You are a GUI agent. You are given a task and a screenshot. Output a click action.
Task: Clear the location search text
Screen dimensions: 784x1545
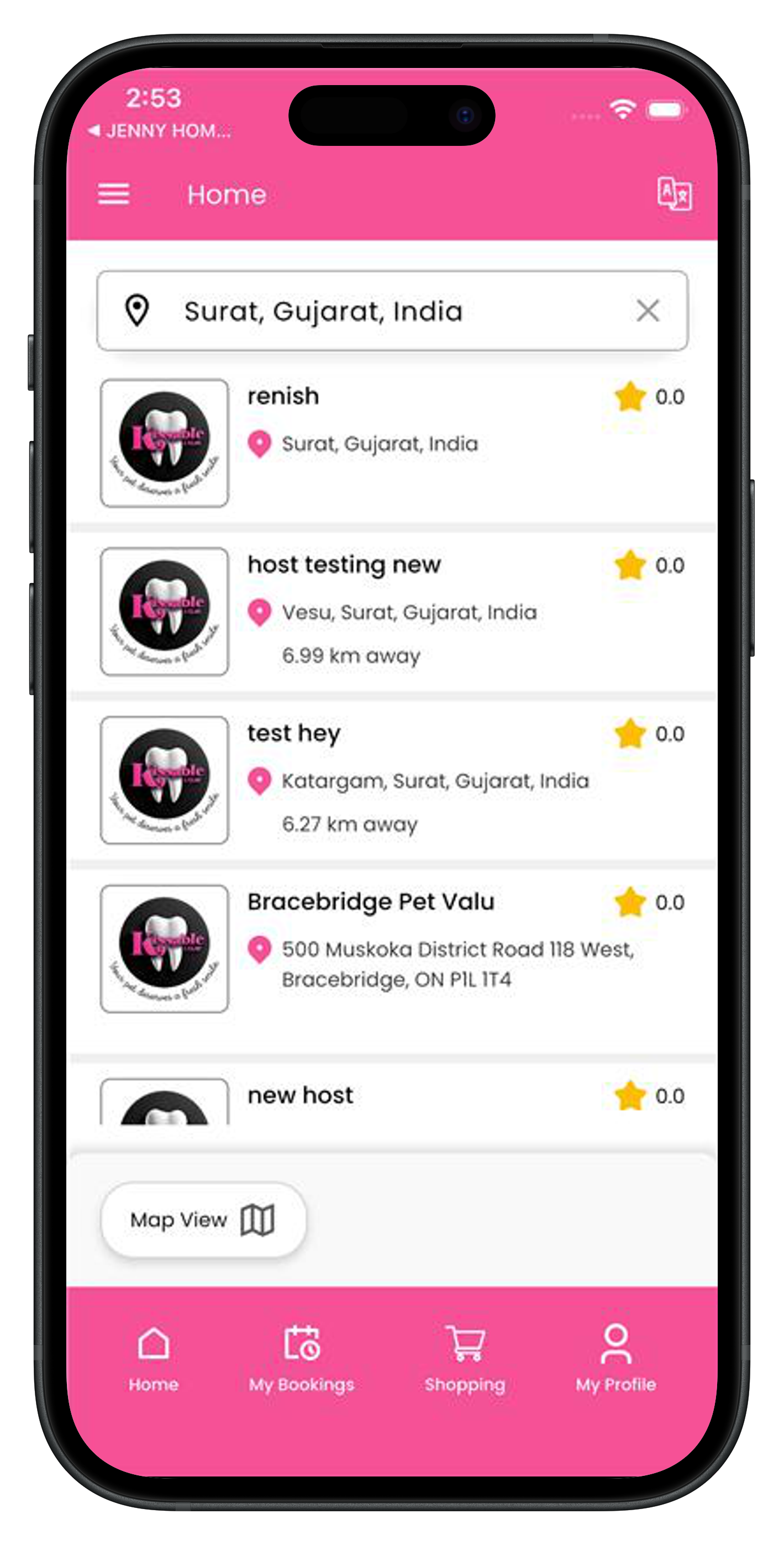pos(648,311)
